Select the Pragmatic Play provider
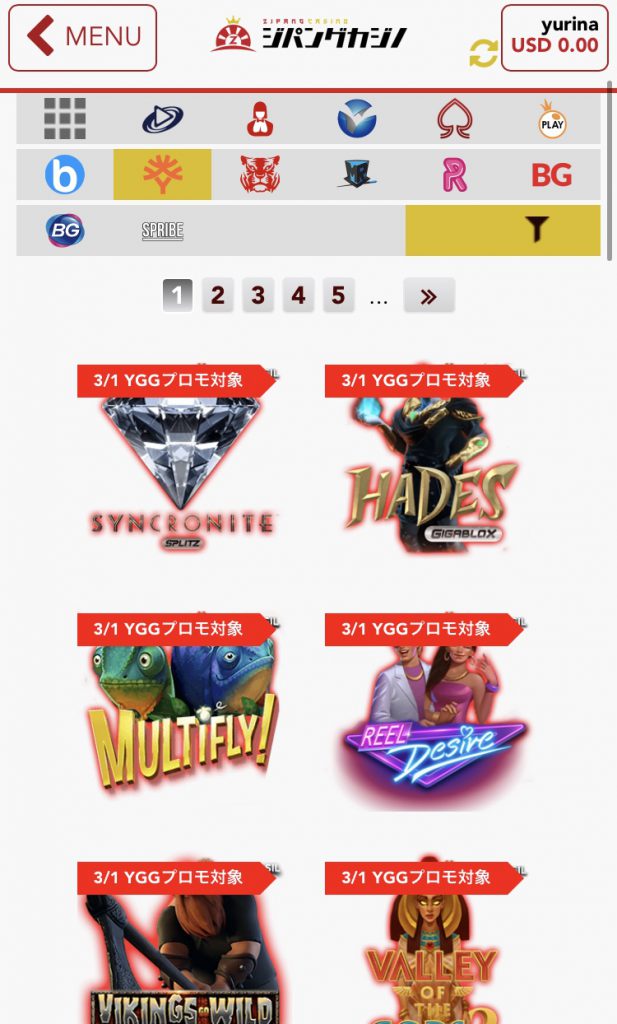Screen dimensions: 617x1024 (552, 119)
